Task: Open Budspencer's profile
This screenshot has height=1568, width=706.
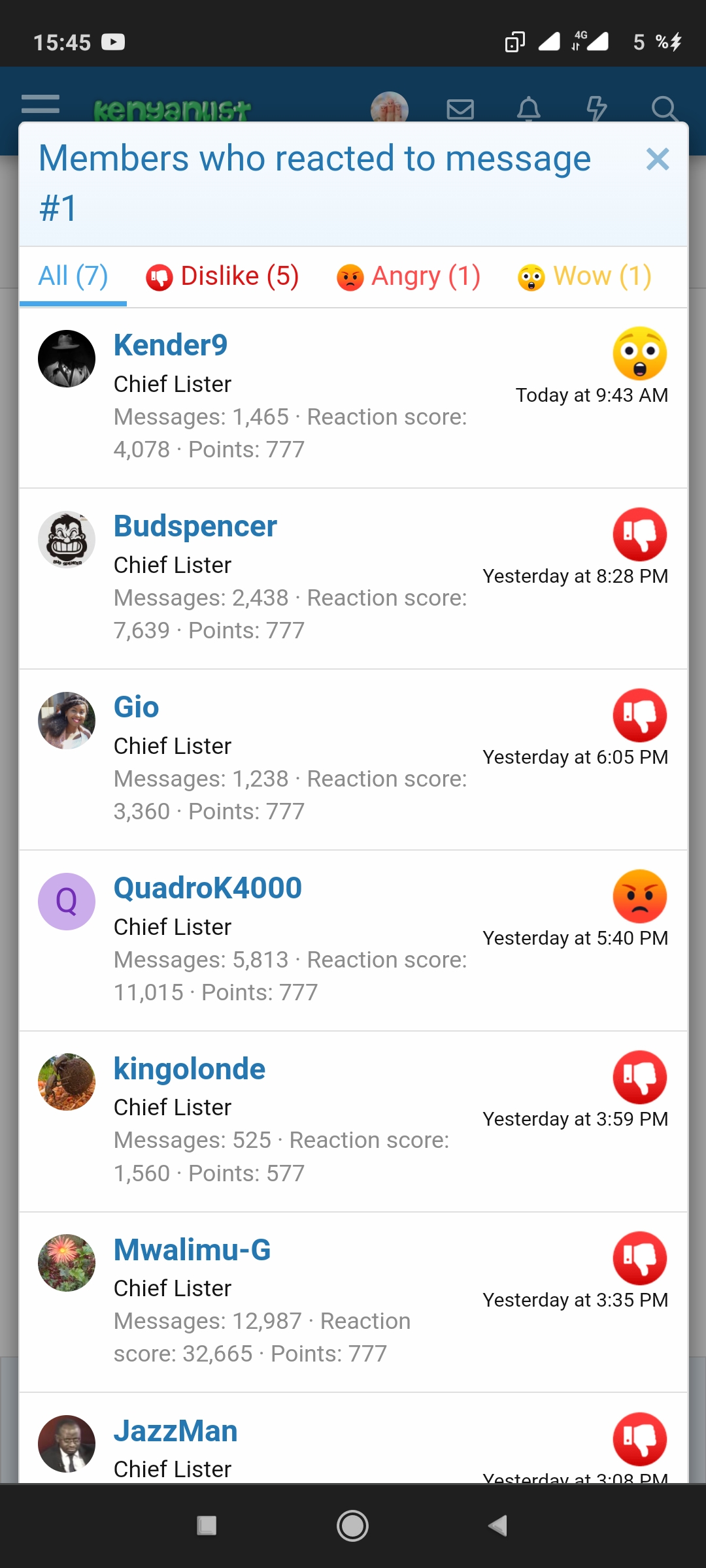Action: coord(195,526)
